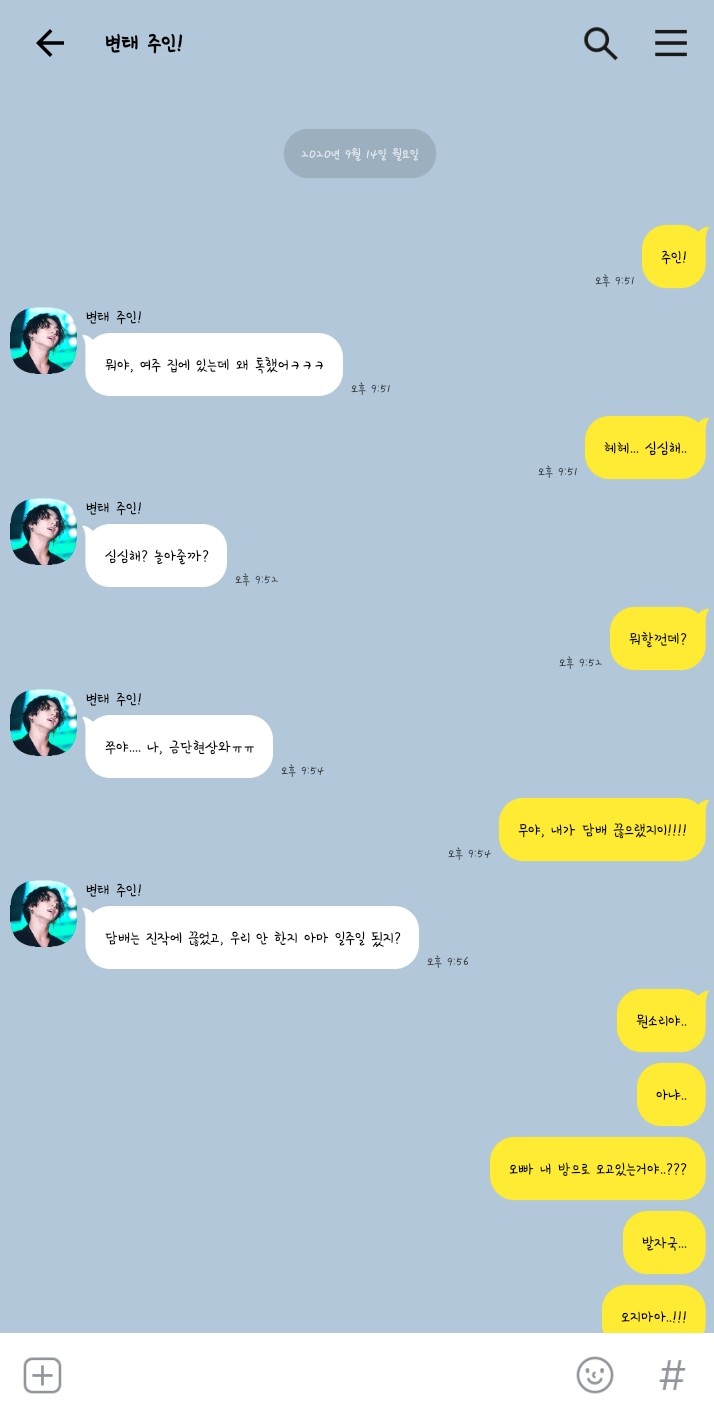Screen dimensions: 714x1417
Task: Focus the message input field
Action: [x=310, y=1375]
